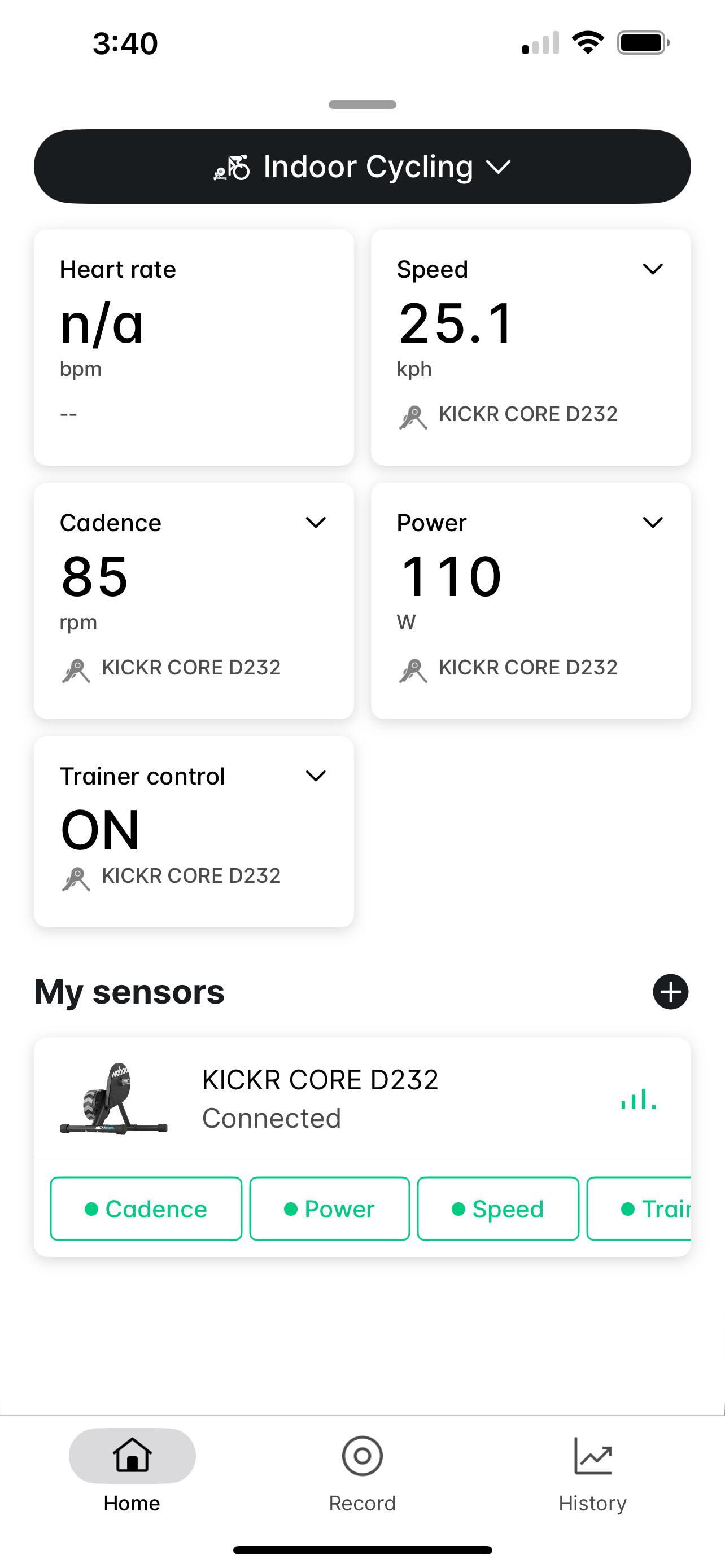
Task: Tap the Power sensor chip
Action: [x=329, y=1209]
